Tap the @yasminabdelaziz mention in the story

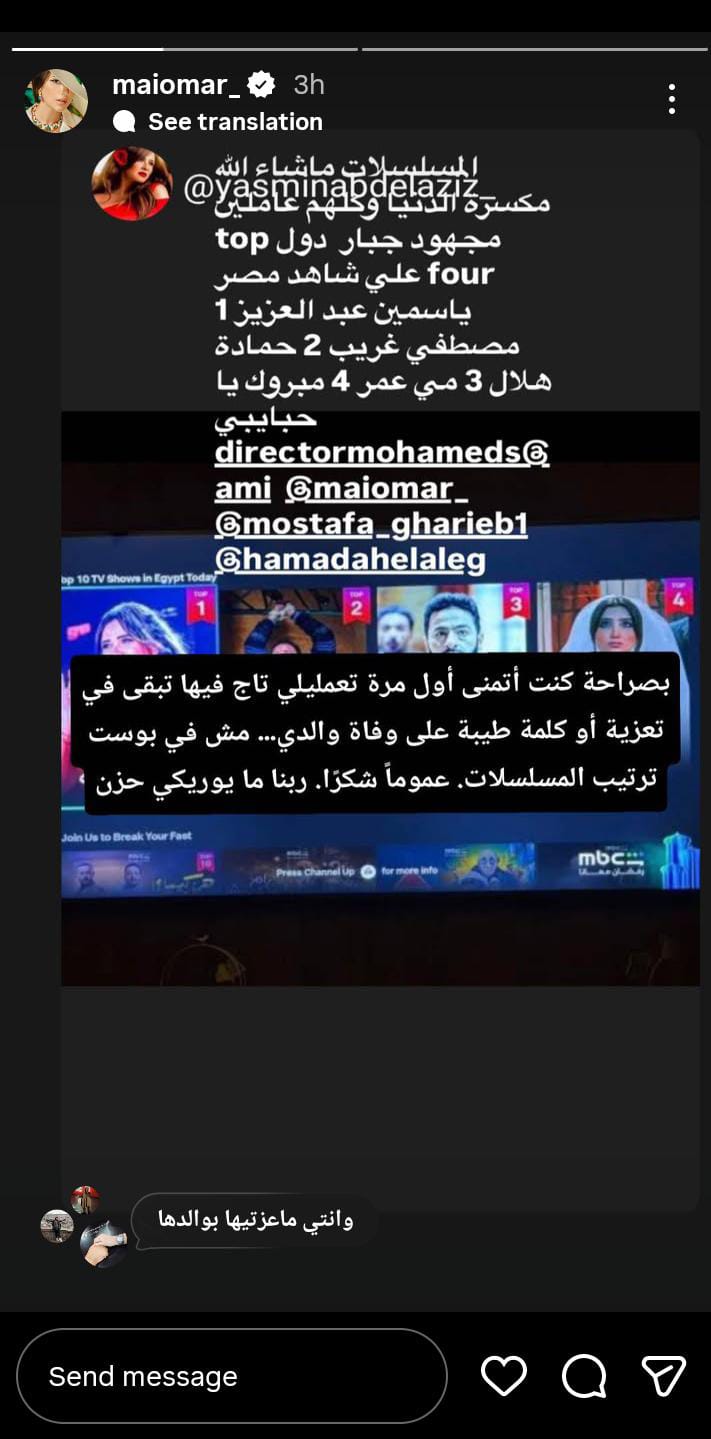click(330, 185)
